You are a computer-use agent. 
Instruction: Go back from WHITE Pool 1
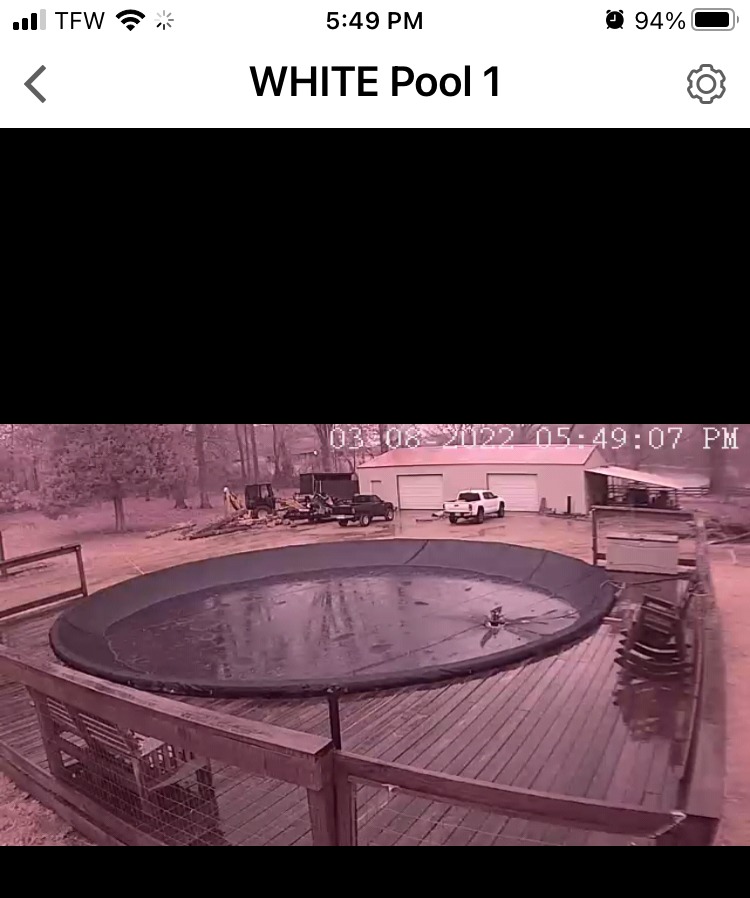tap(36, 84)
